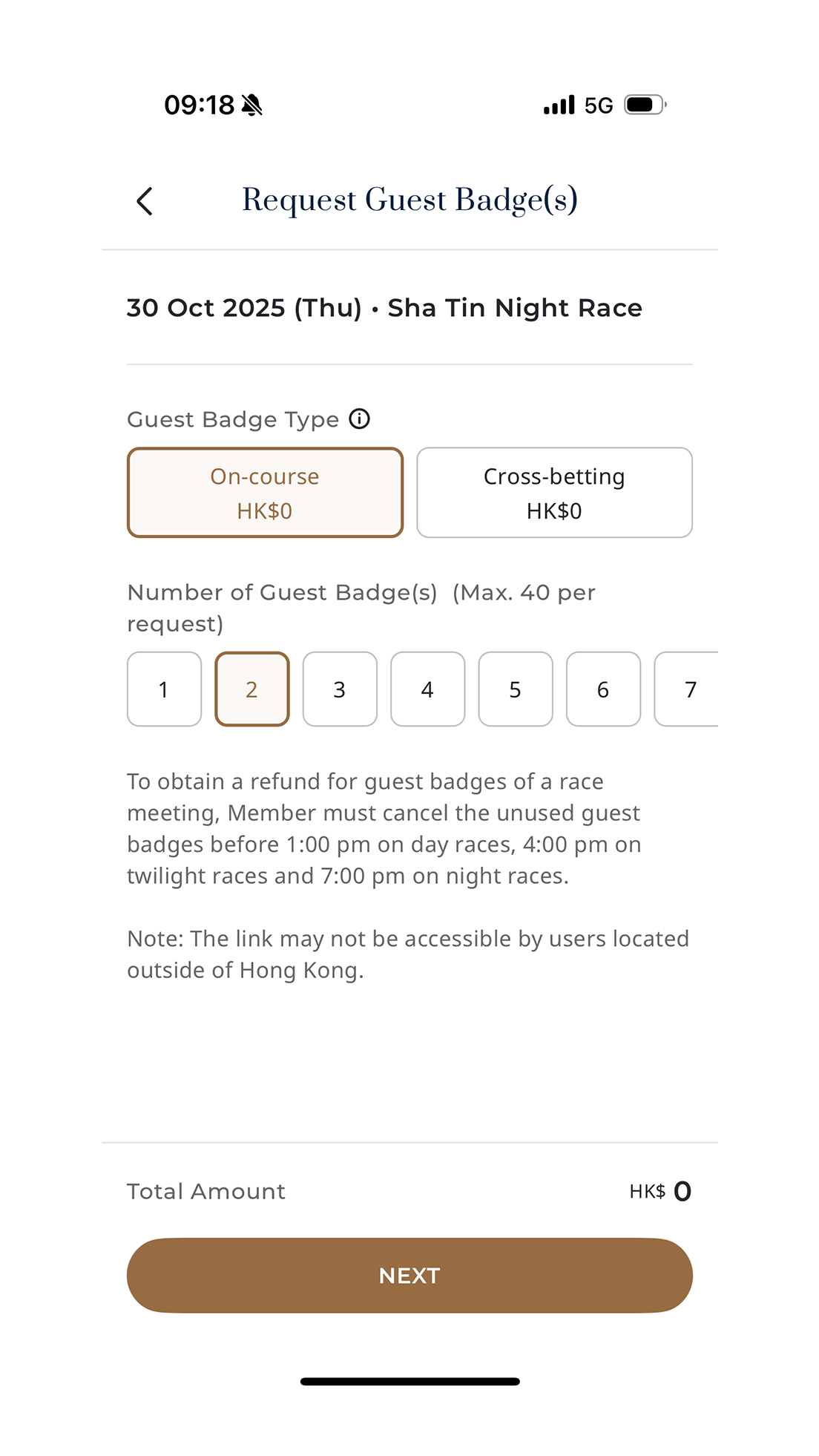This screenshot has width=819, height=1456.
Task: Select 3 guest badges
Action: click(340, 689)
